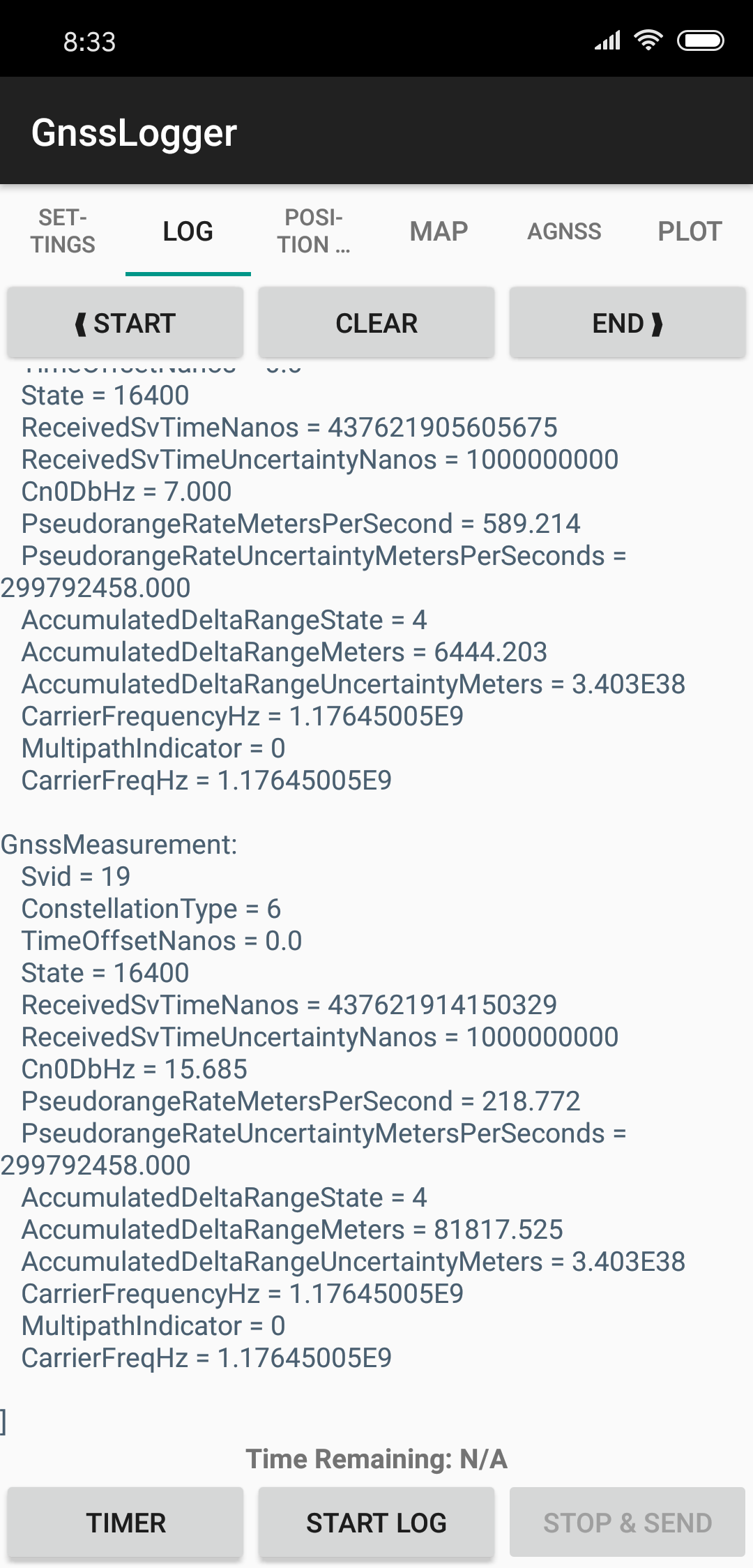Jump to the End of the log

click(x=627, y=323)
